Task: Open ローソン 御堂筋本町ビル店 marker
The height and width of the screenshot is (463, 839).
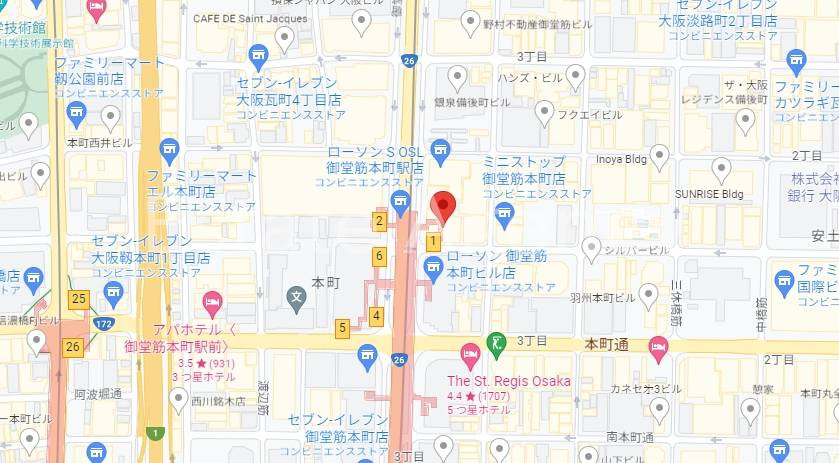Action: (x=433, y=266)
